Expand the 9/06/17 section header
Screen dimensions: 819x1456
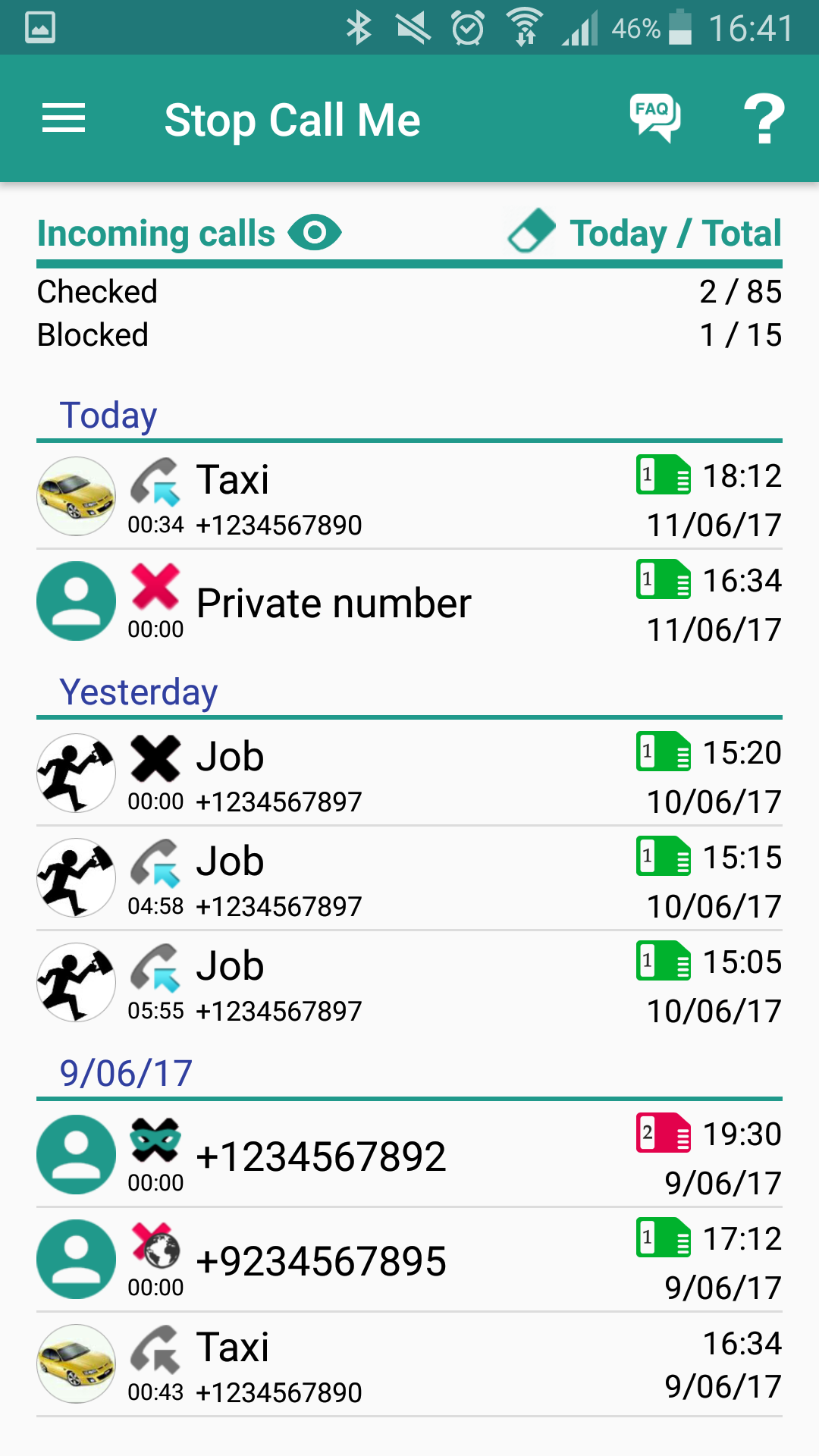(x=125, y=1072)
